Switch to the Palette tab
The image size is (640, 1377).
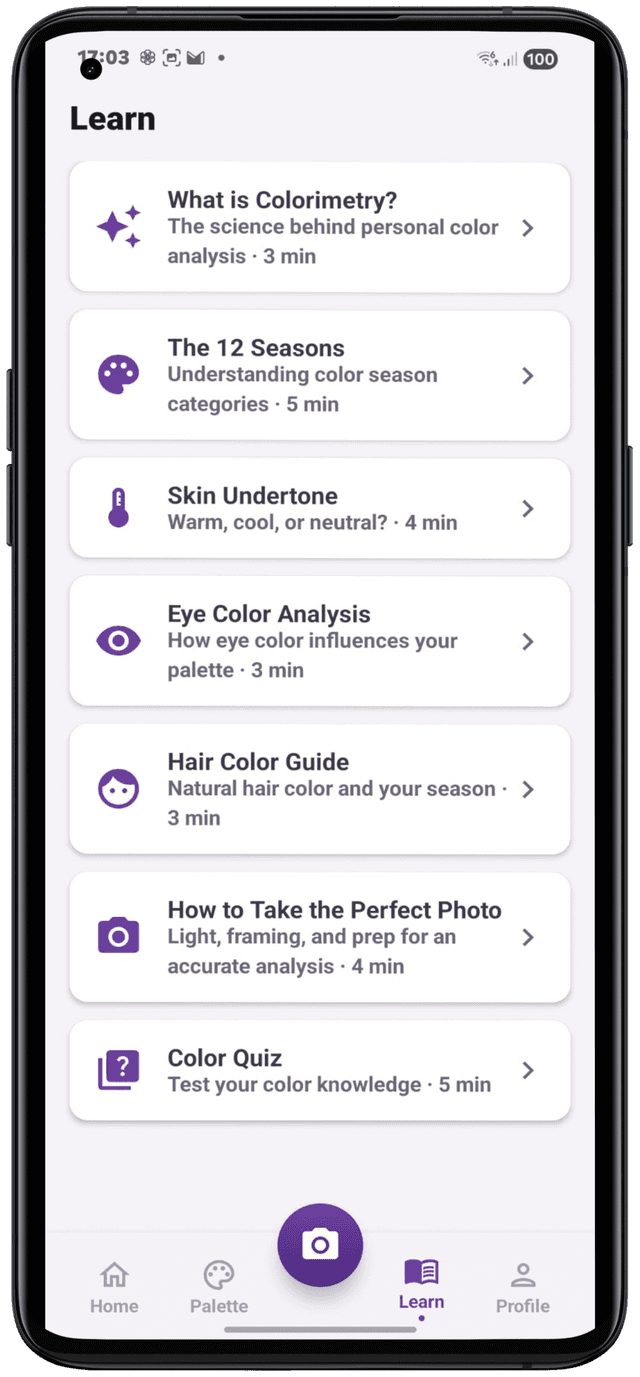(x=219, y=1287)
